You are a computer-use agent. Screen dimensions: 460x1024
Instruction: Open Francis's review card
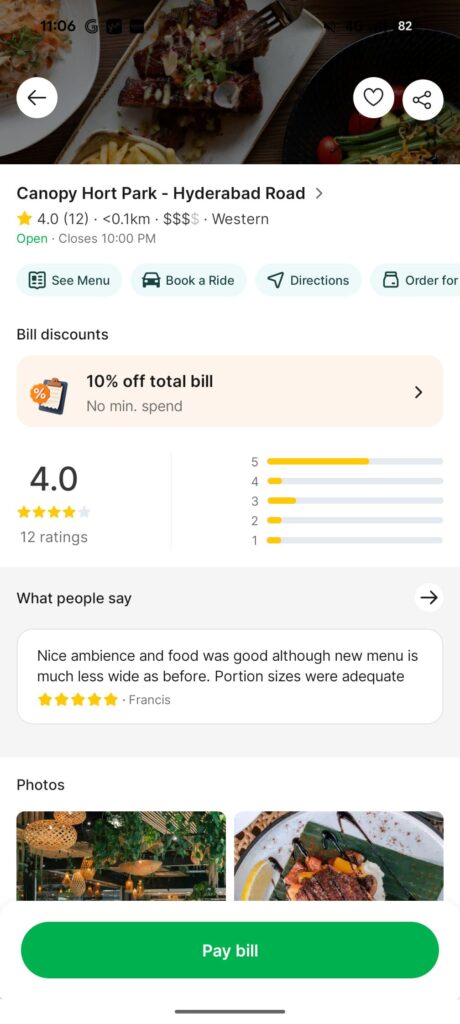230,677
